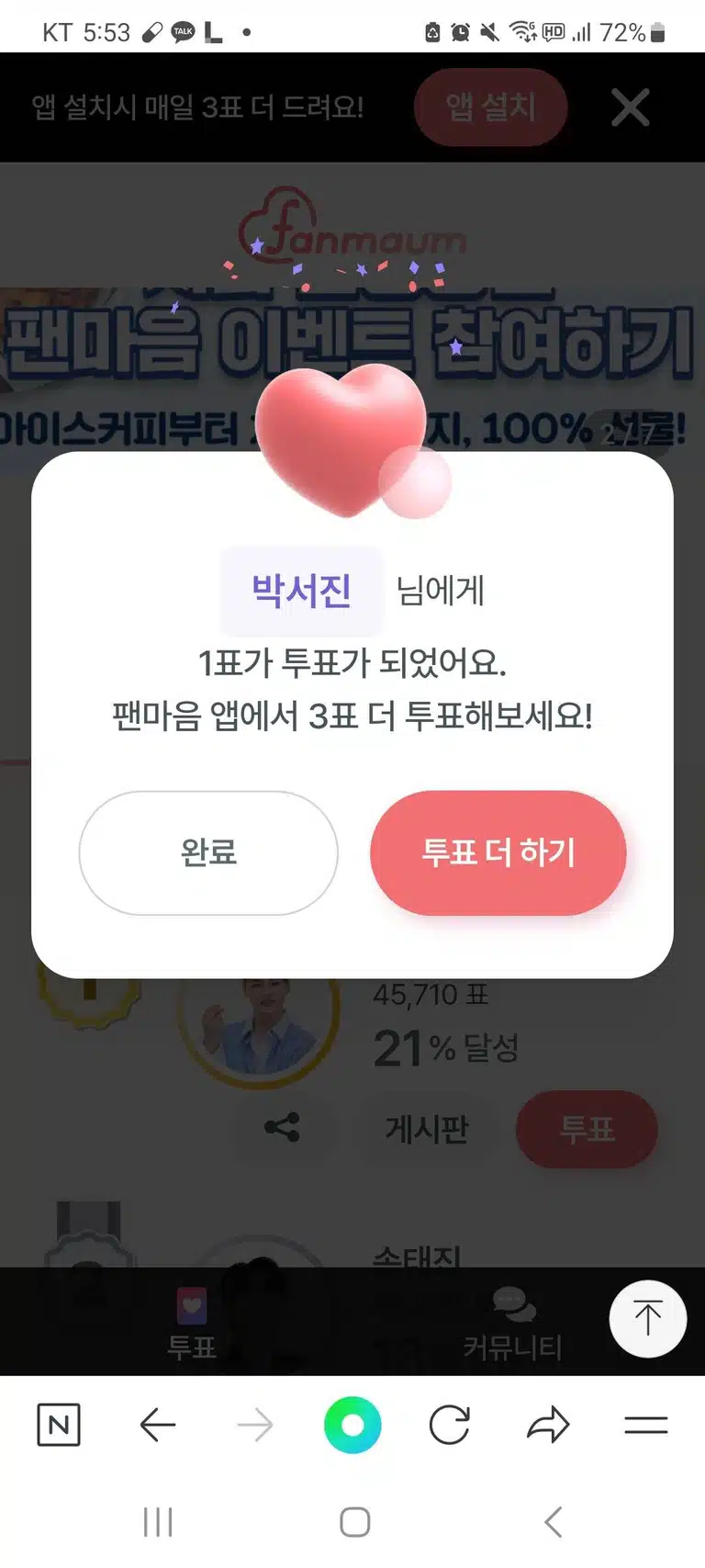The image size is (705, 1568).
Task: Tap the system home button
Action: 354,1522
